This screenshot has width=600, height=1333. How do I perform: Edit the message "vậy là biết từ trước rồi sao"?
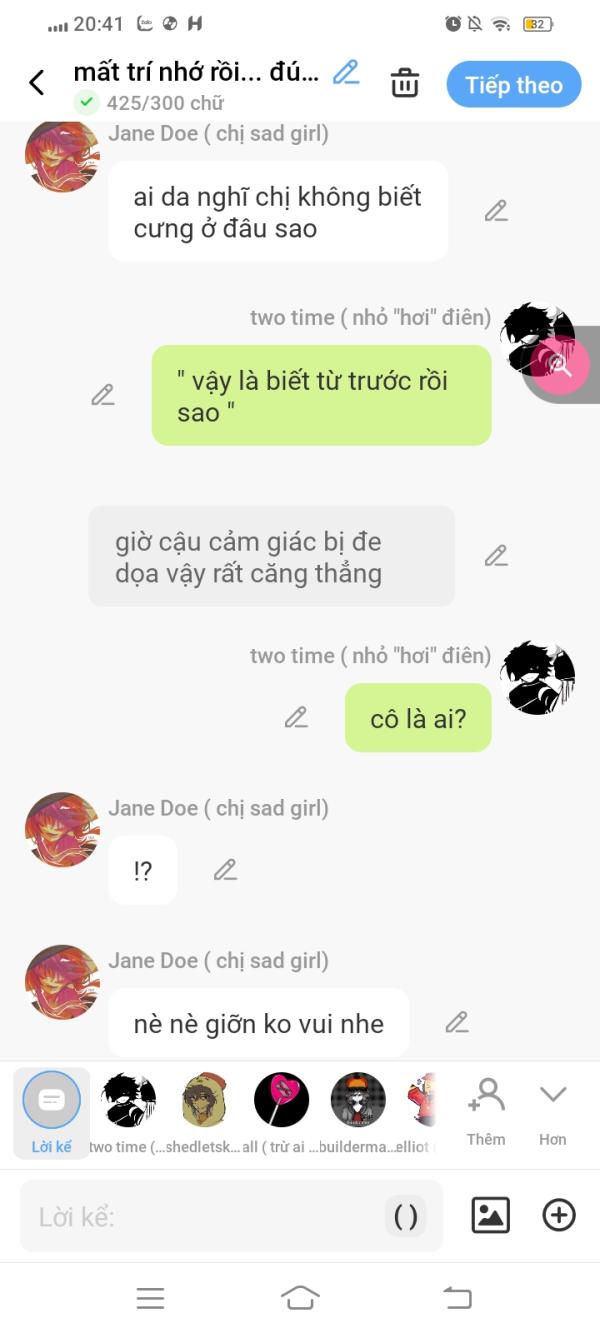tap(103, 395)
